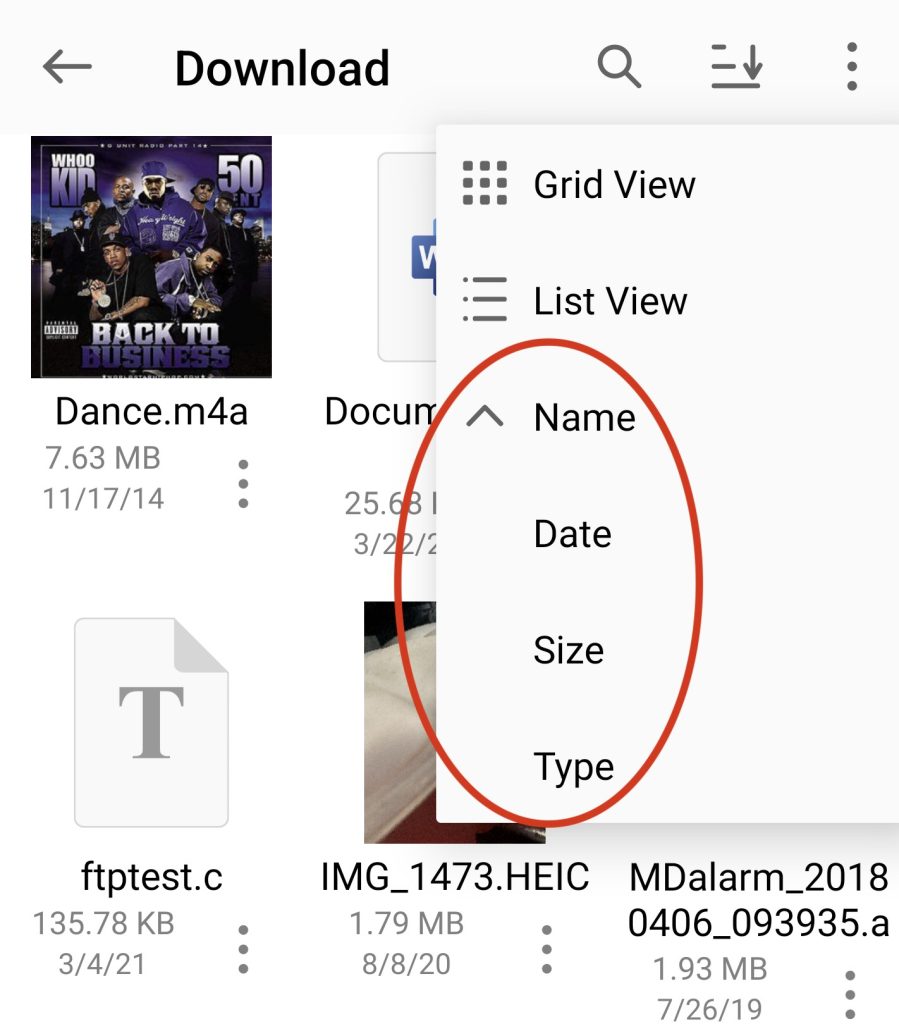
Task: Sort files by Size
Action: point(568,651)
